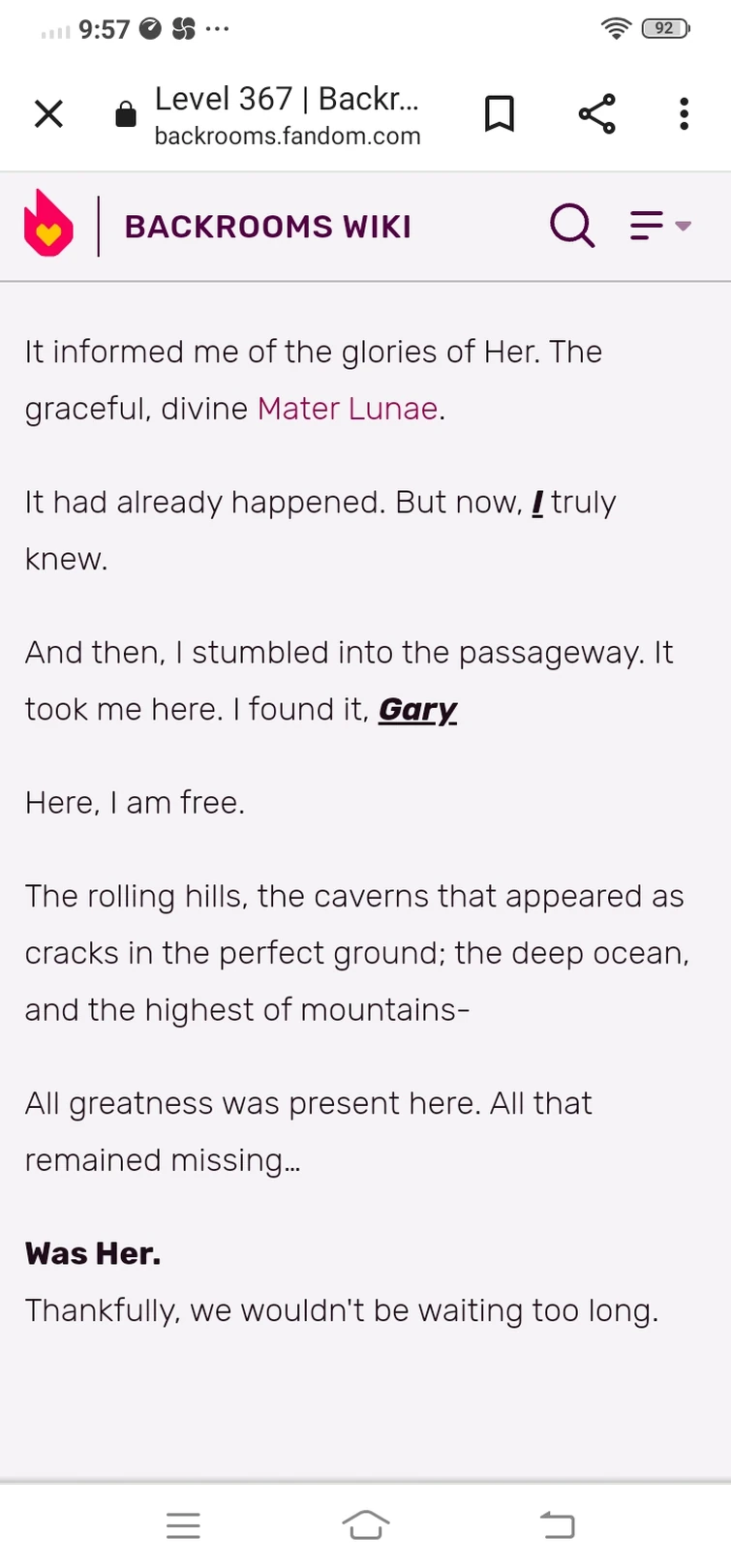Close the browser tab with the X

tap(48, 114)
